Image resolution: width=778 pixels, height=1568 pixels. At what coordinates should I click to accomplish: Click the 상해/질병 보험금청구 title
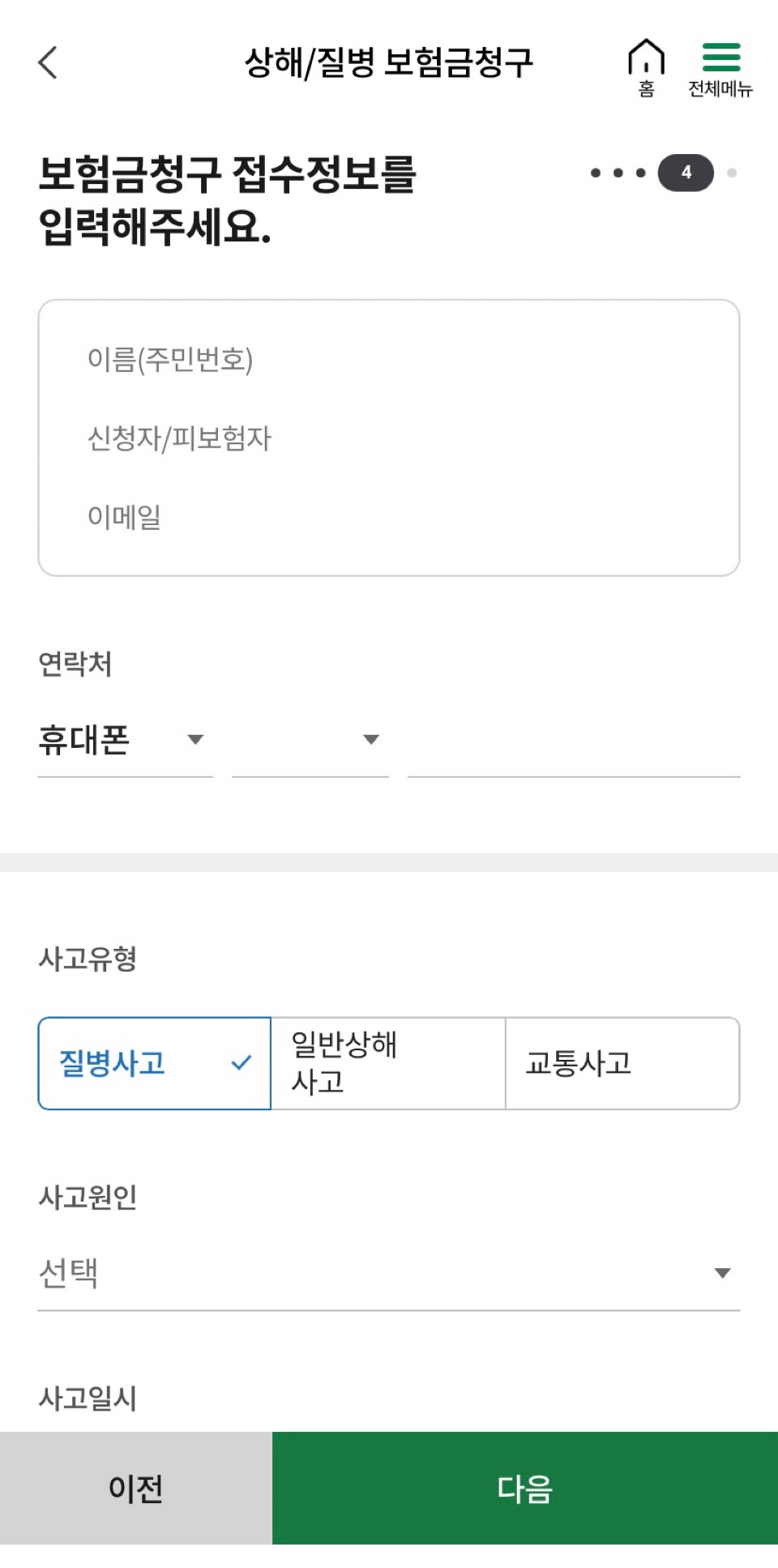tap(389, 62)
